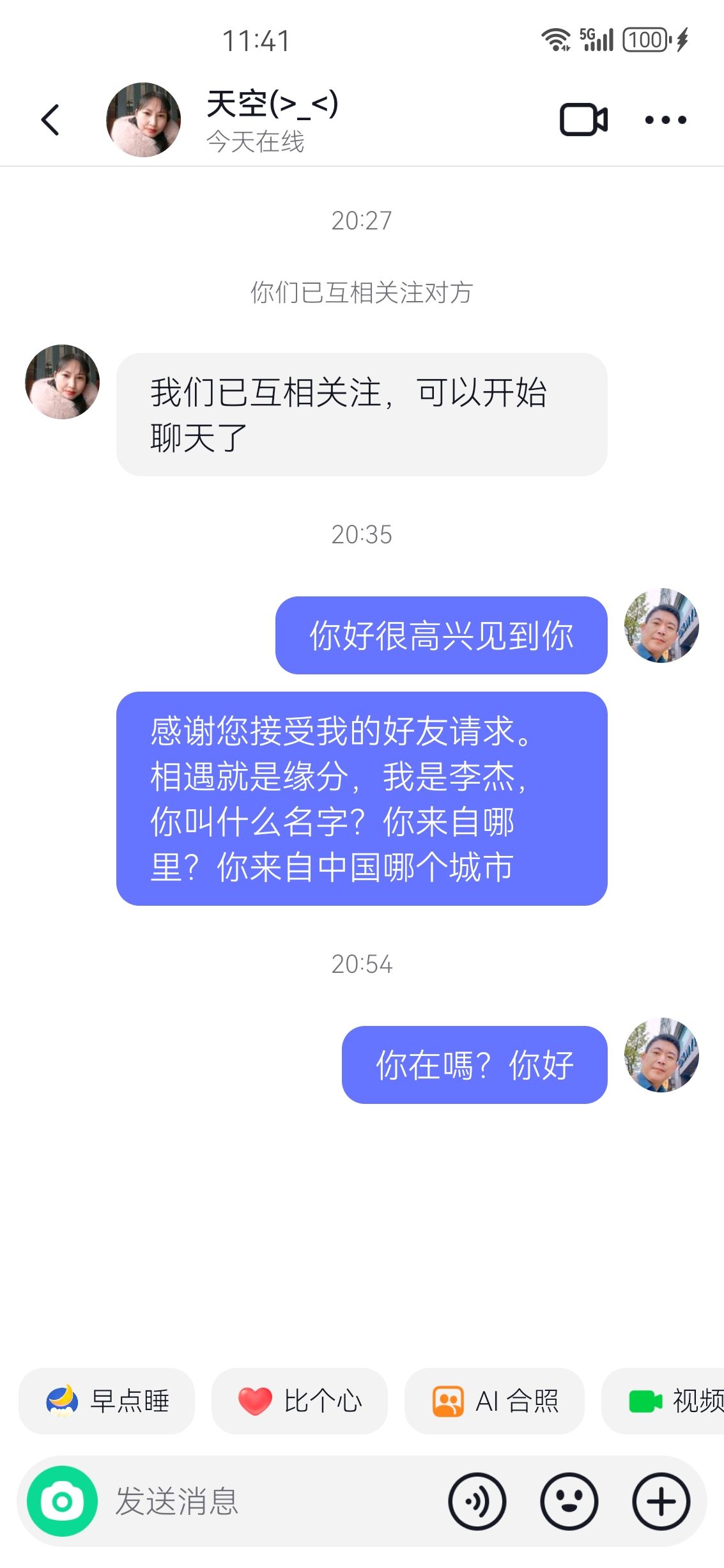Go back from the chat

click(x=50, y=120)
